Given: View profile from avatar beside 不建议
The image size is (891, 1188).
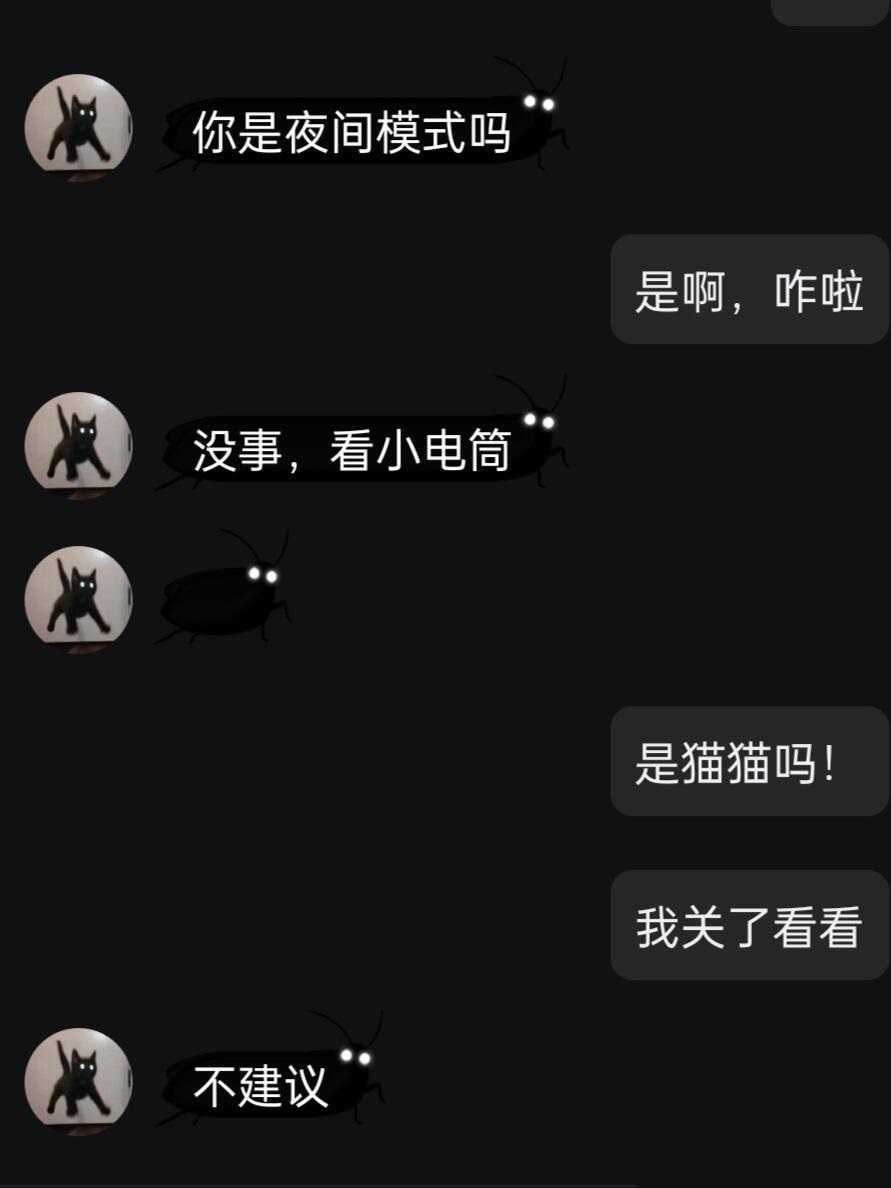Looking at the screenshot, I should pyautogui.click(x=78, y=1081).
